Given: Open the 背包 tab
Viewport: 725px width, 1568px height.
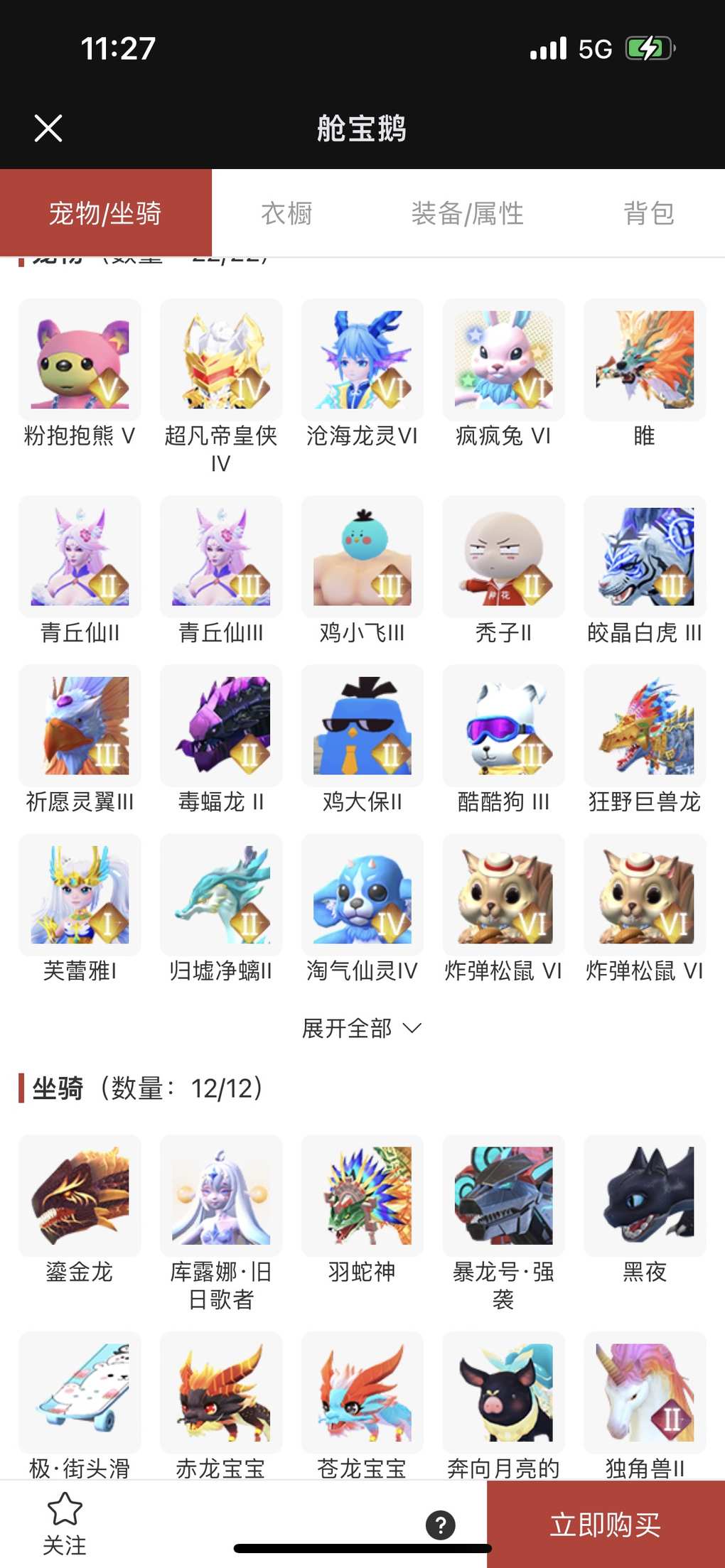Looking at the screenshot, I should click(x=648, y=213).
